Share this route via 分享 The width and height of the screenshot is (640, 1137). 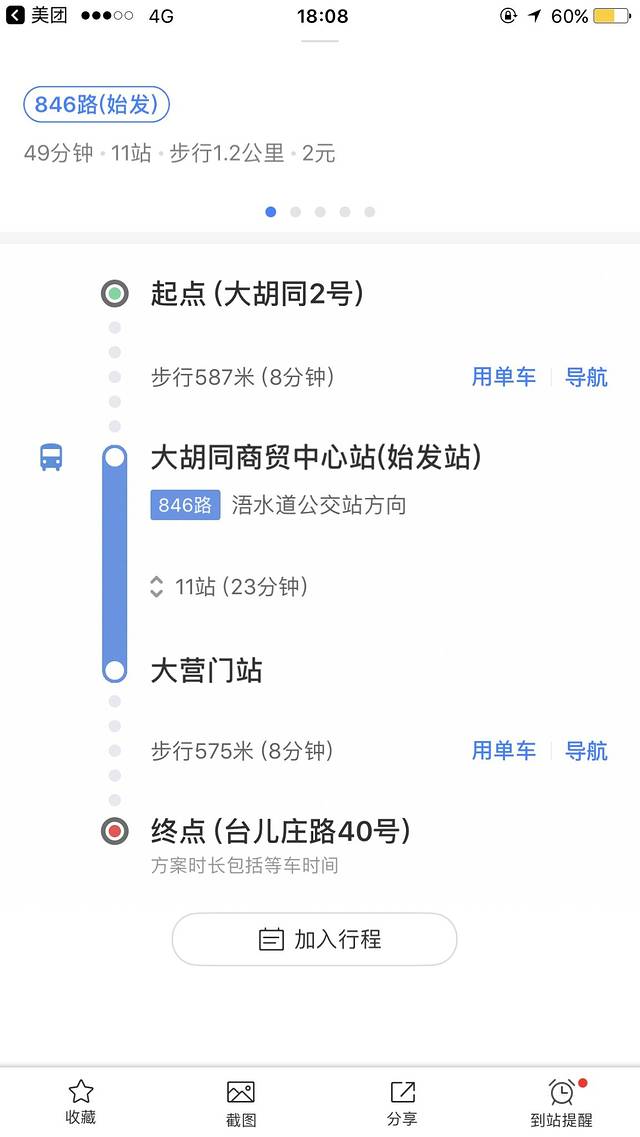[x=402, y=1101]
